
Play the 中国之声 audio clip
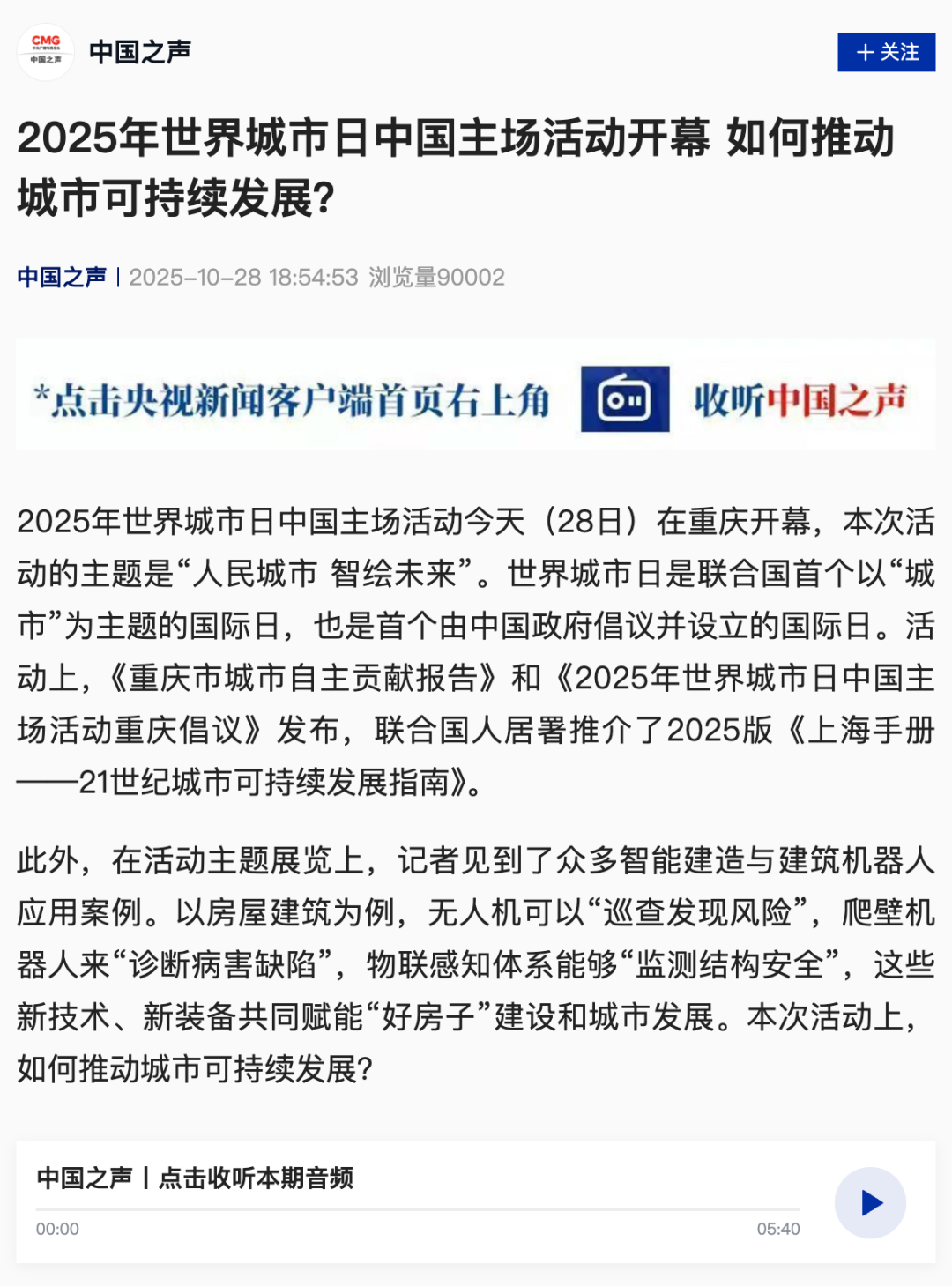click(870, 1203)
